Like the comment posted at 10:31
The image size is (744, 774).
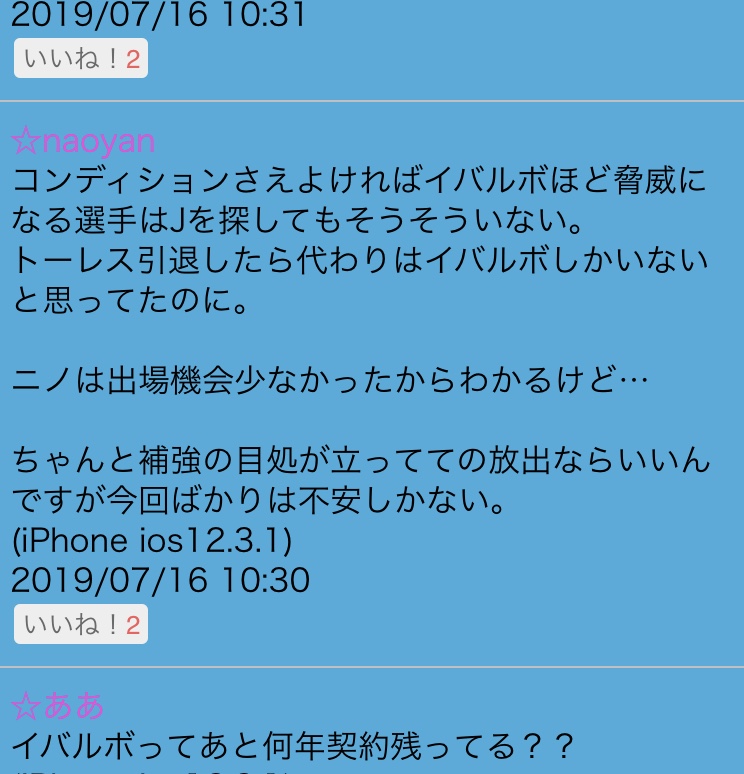coord(80,59)
